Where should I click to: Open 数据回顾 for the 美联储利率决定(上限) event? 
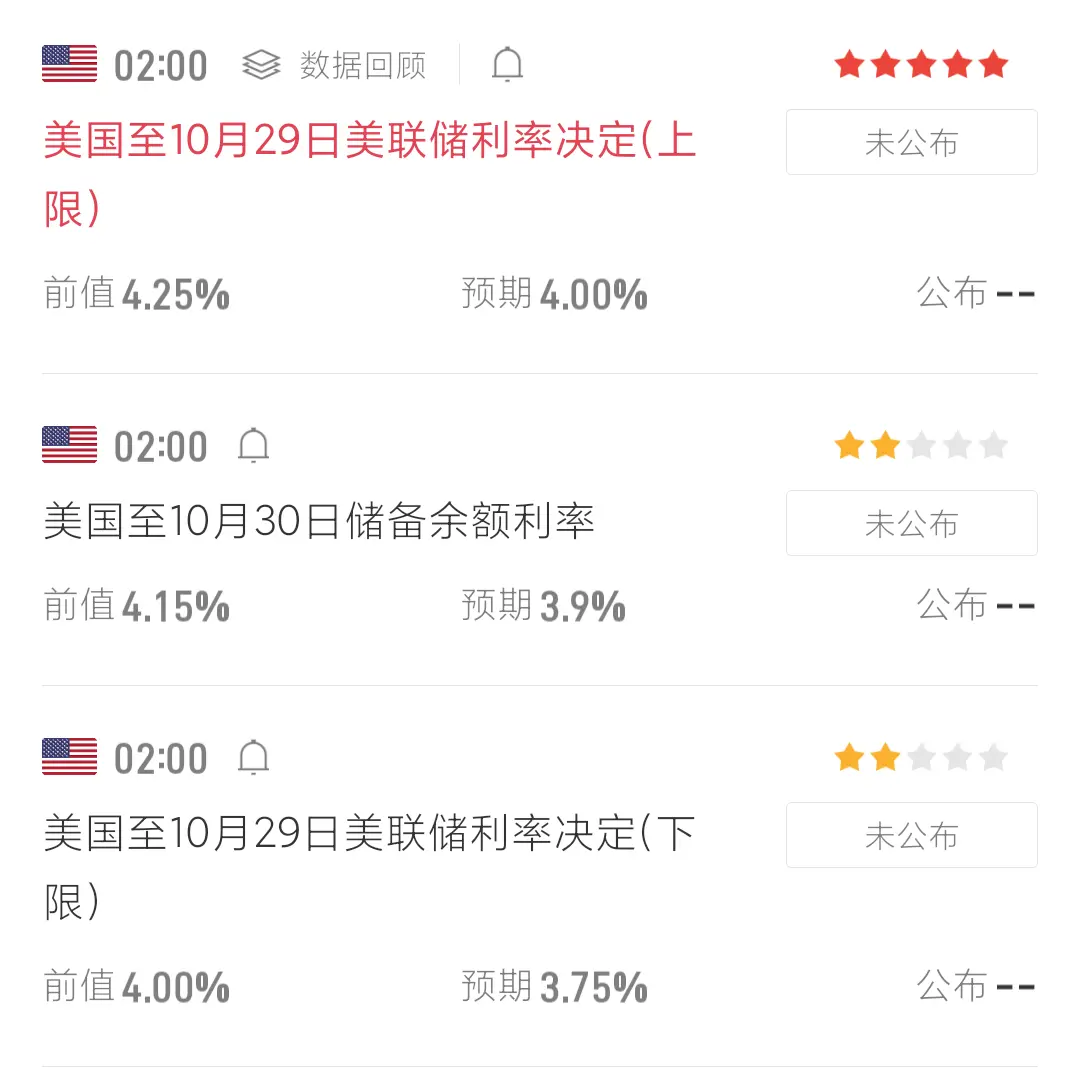click(x=335, y=66)
